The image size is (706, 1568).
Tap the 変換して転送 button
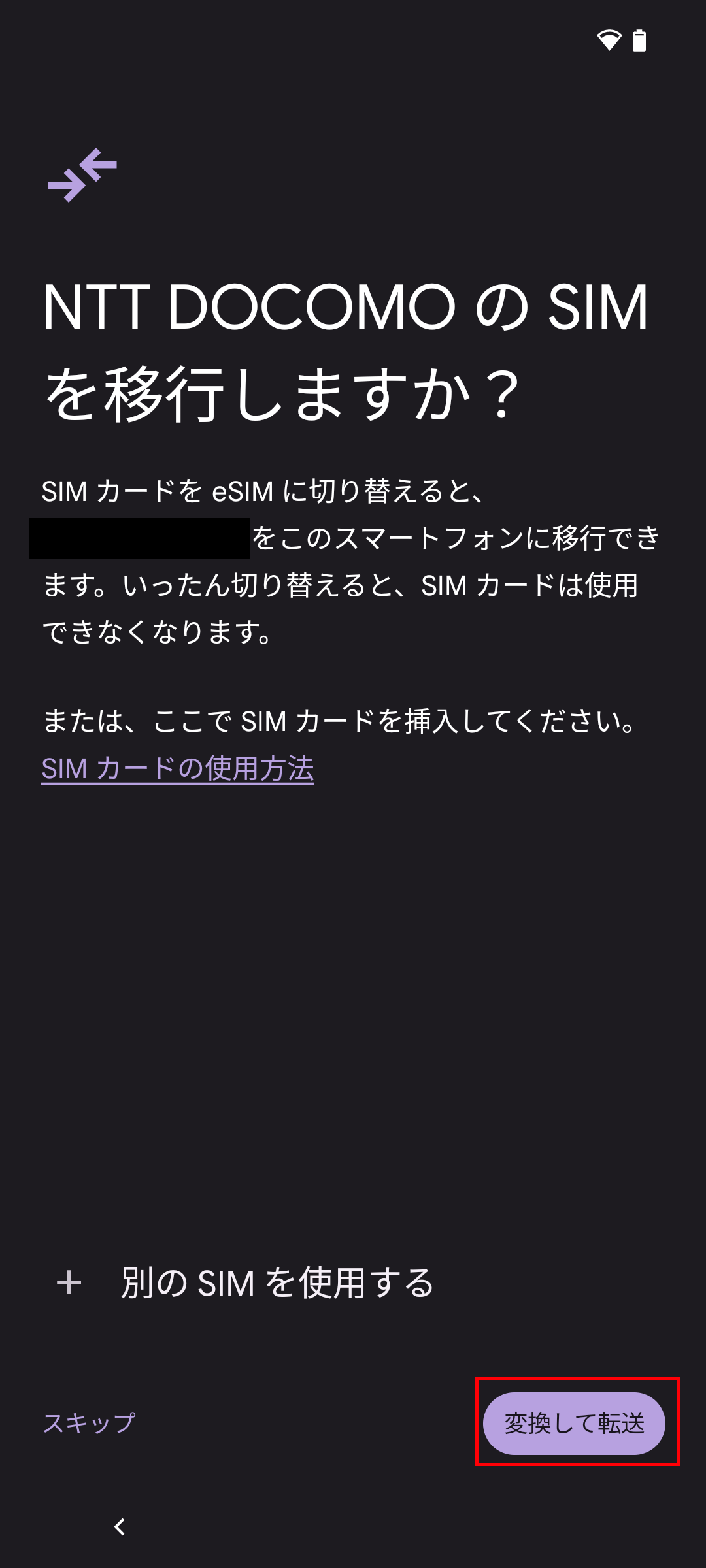[x=574, y=1423]
